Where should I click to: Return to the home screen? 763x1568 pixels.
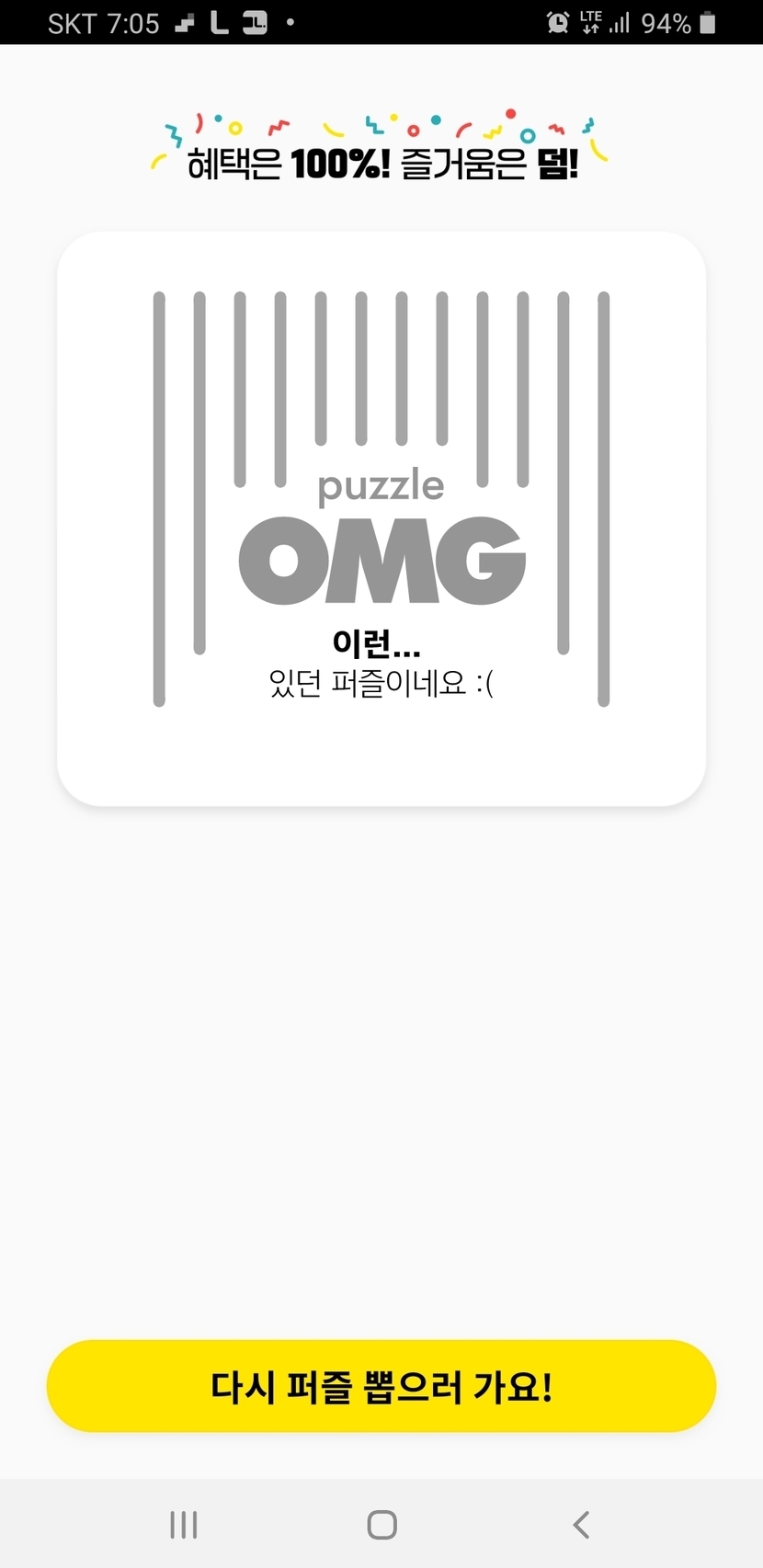[x=381, y=1525]
